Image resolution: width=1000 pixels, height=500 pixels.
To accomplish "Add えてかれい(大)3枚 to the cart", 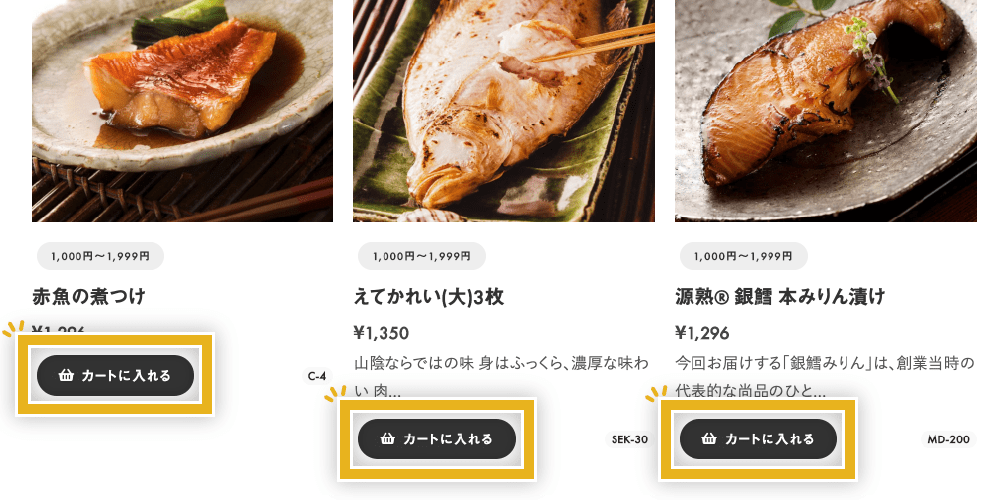I will point(437,439).
